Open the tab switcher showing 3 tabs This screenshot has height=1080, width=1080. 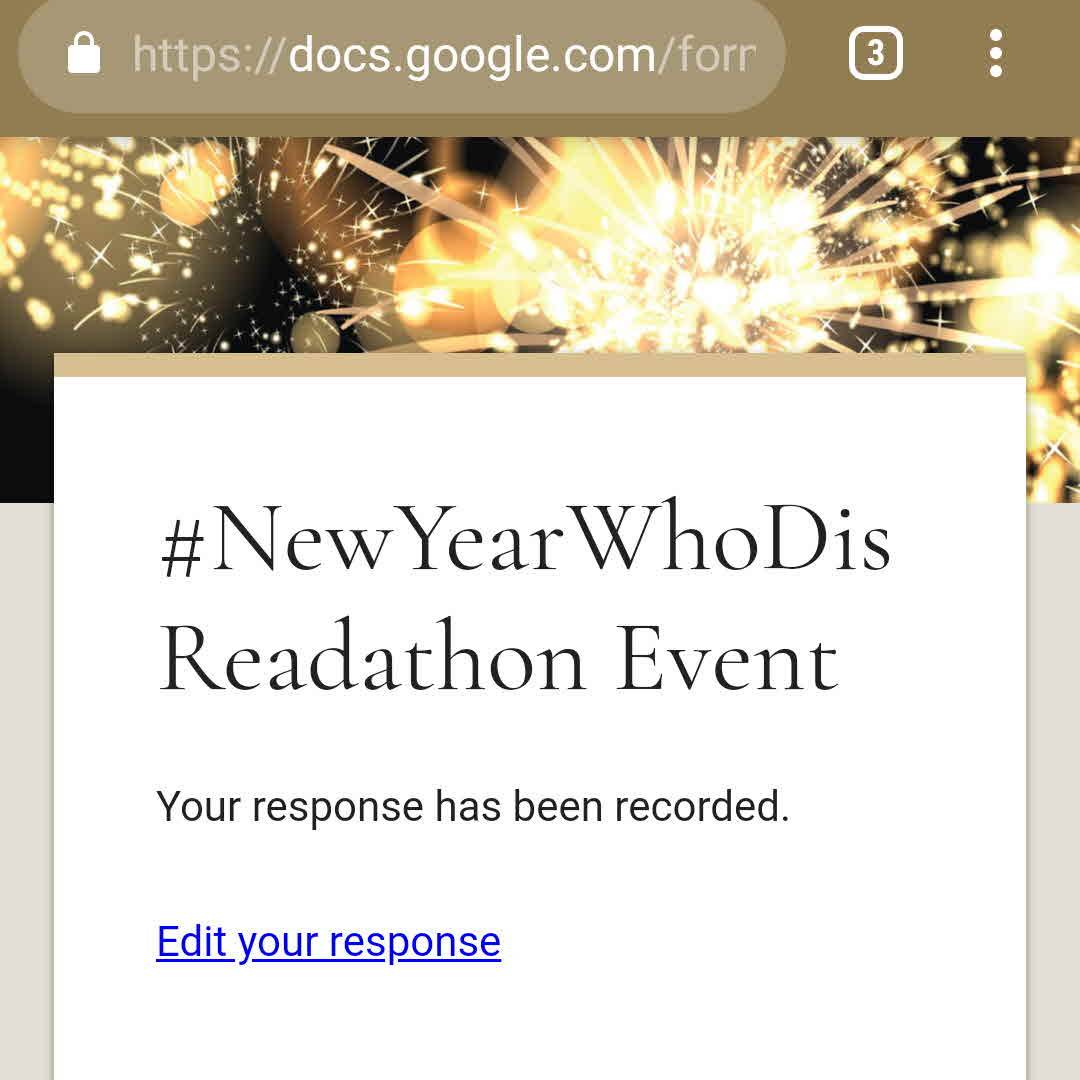pos(875,53)
